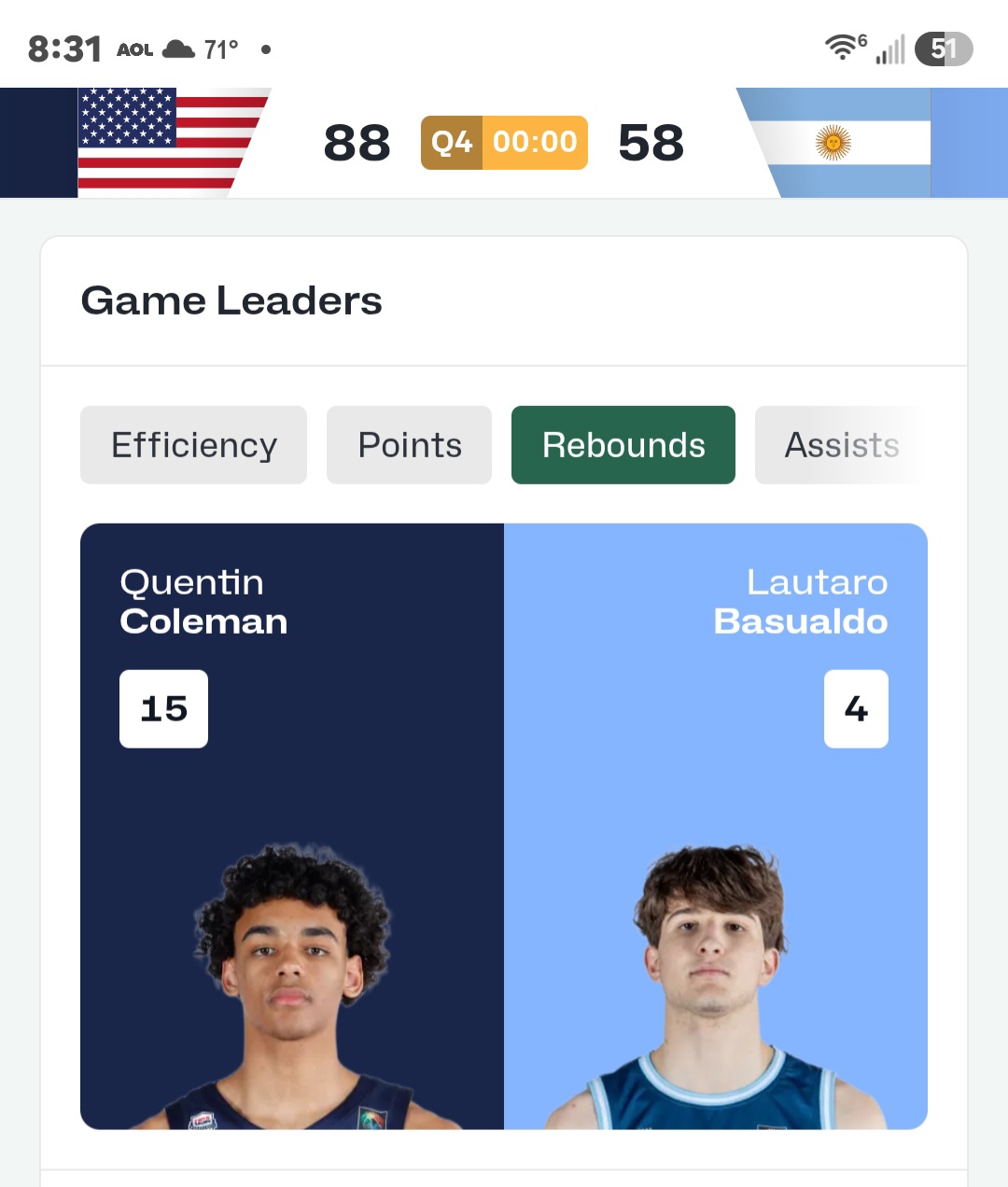Show the Assists leaders
Image resolution: width=1008 pixels, height=1187 pixels.
841,445
